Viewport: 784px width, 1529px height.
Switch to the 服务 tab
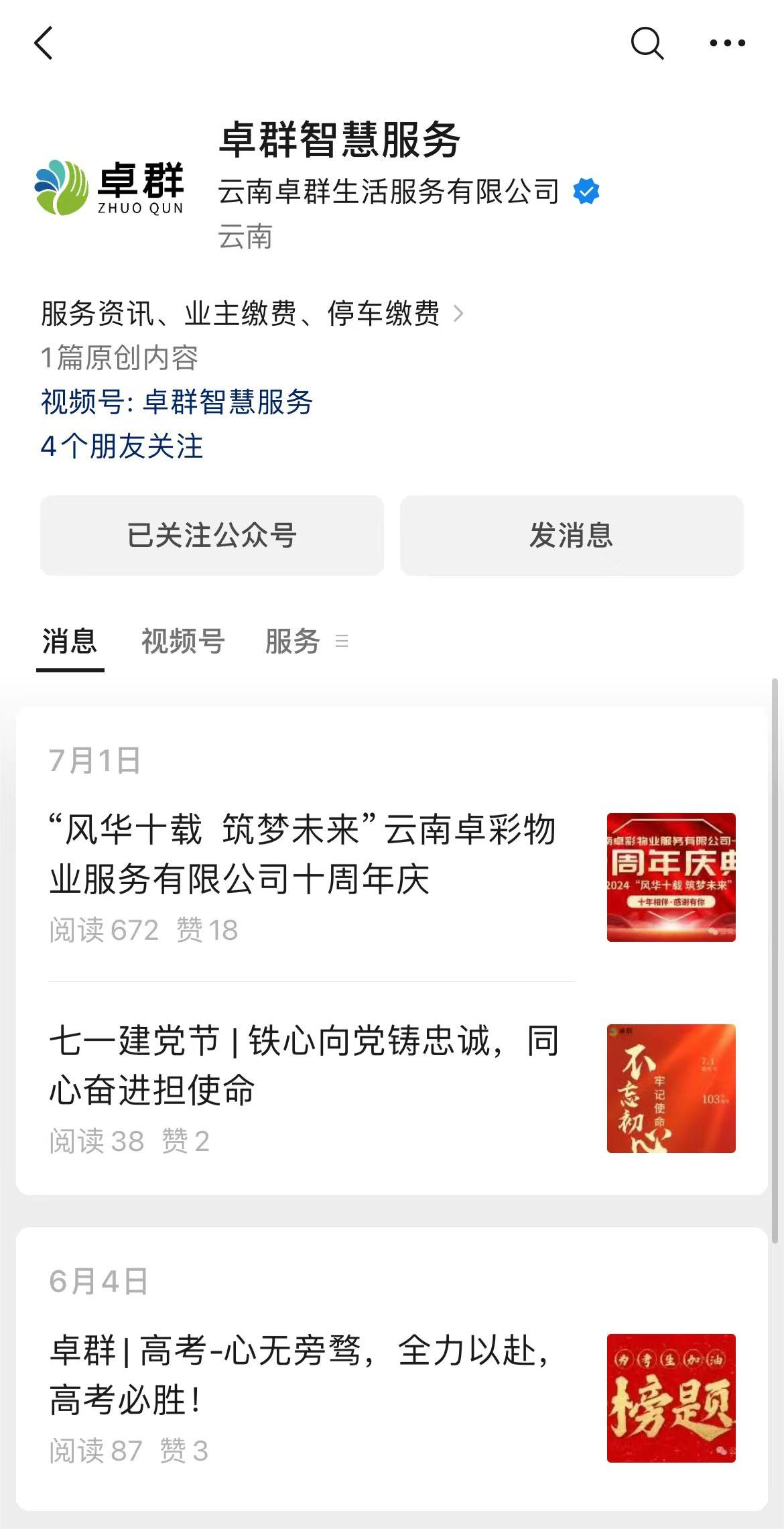pos(293,641)
